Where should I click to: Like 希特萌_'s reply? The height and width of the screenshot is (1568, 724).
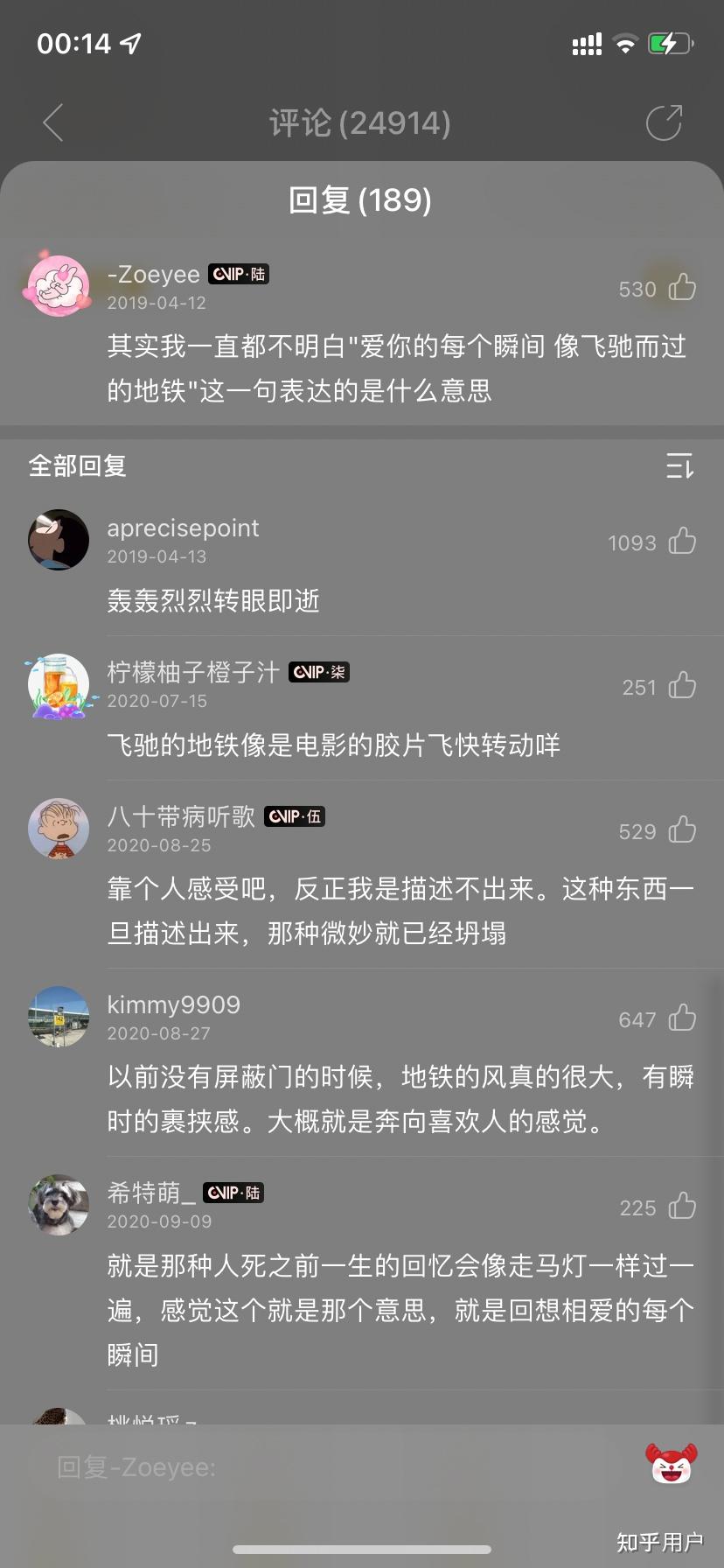[682, 1207]
